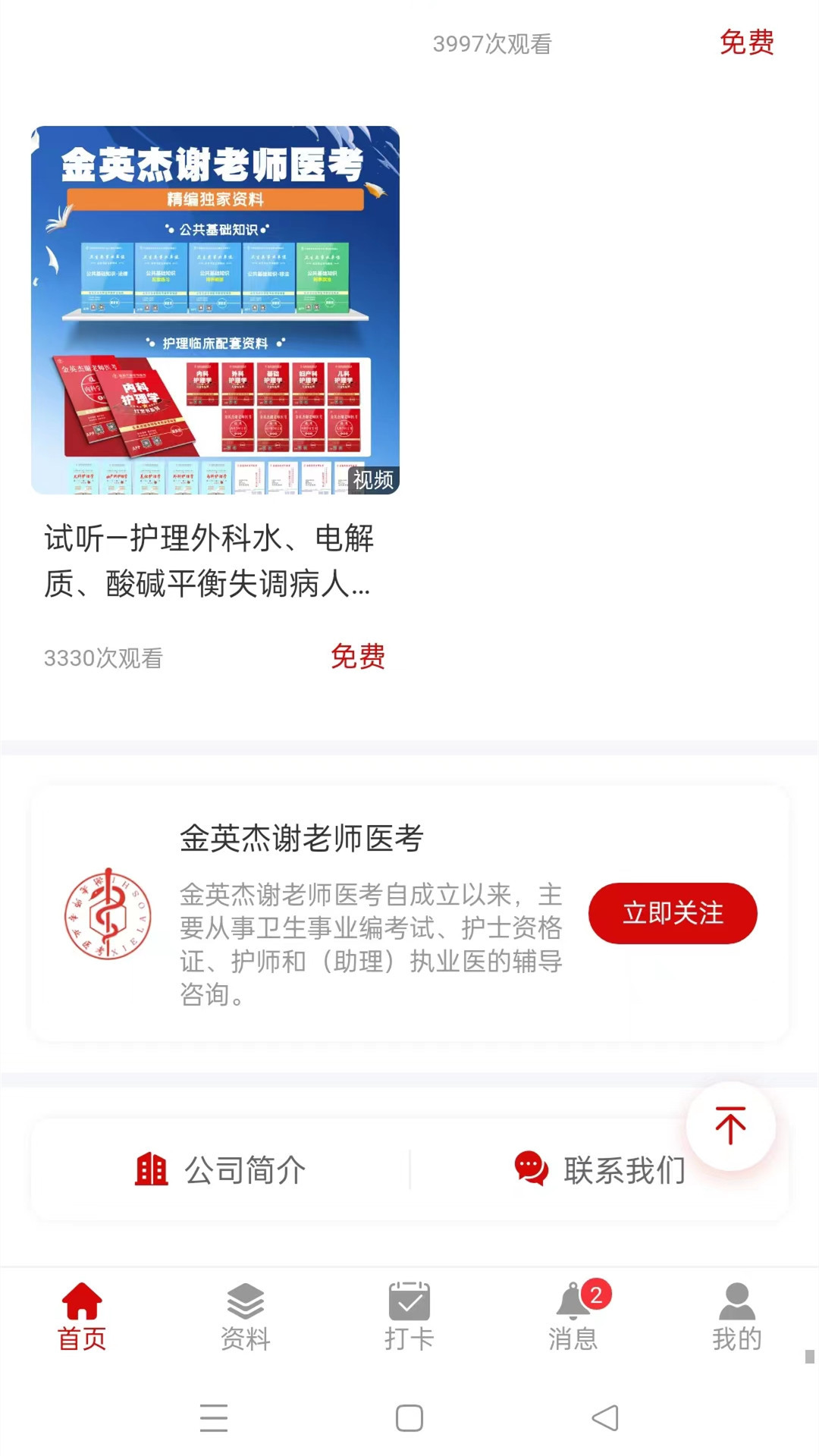The height and width of the screenshot is (1456, 819).
Task: Follow 金英杰谢老师医考 with 立即关注
Action: click(673, 913)
